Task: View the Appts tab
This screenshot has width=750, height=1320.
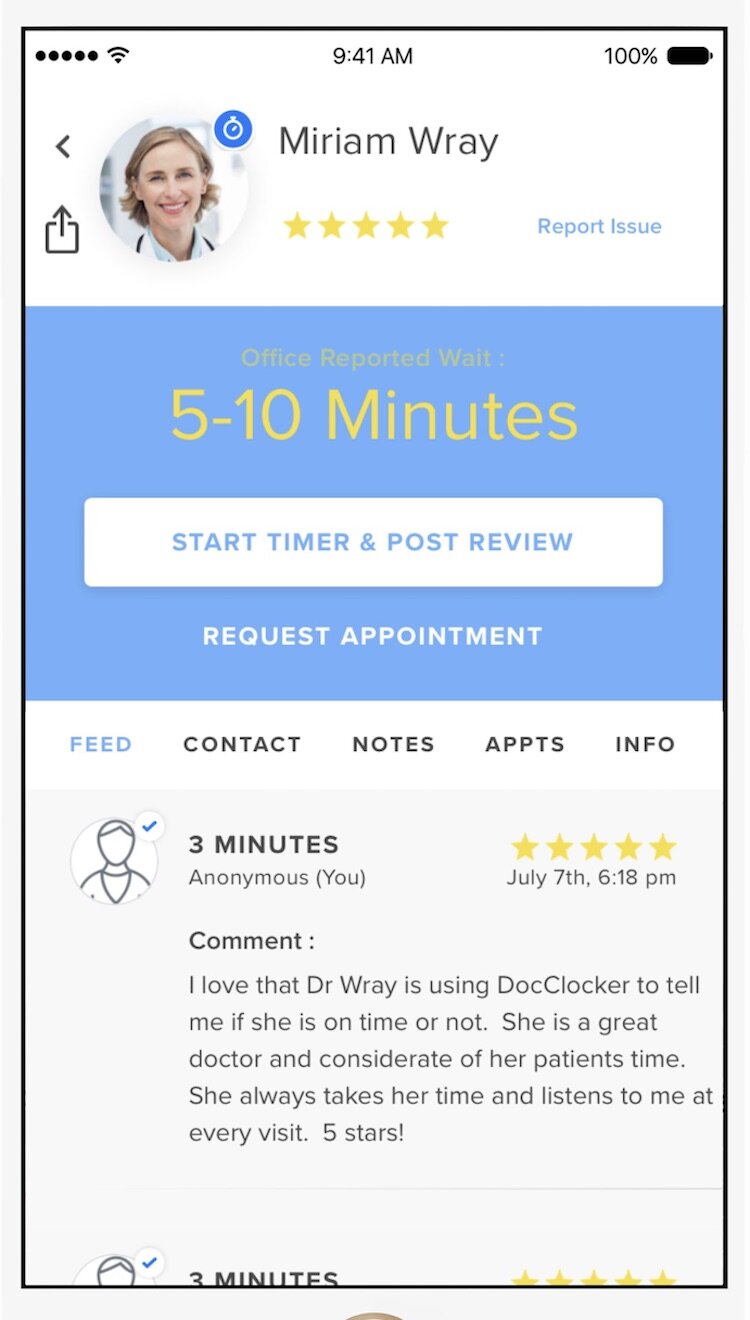Action: tap(525, 744)
